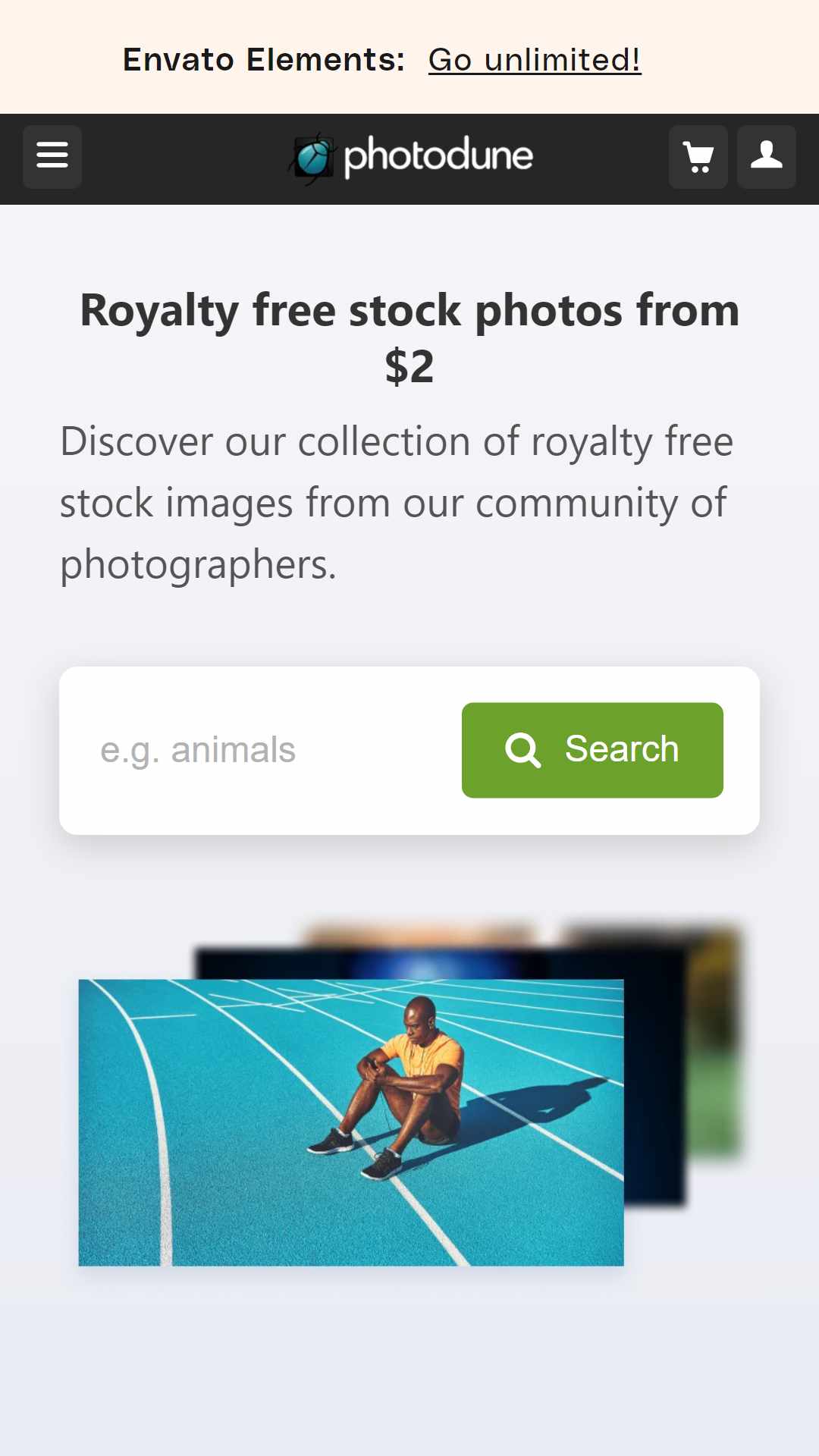819x1456 pixels.
Task: Open the hamburger menu
Action: click(x=52, y=157)
